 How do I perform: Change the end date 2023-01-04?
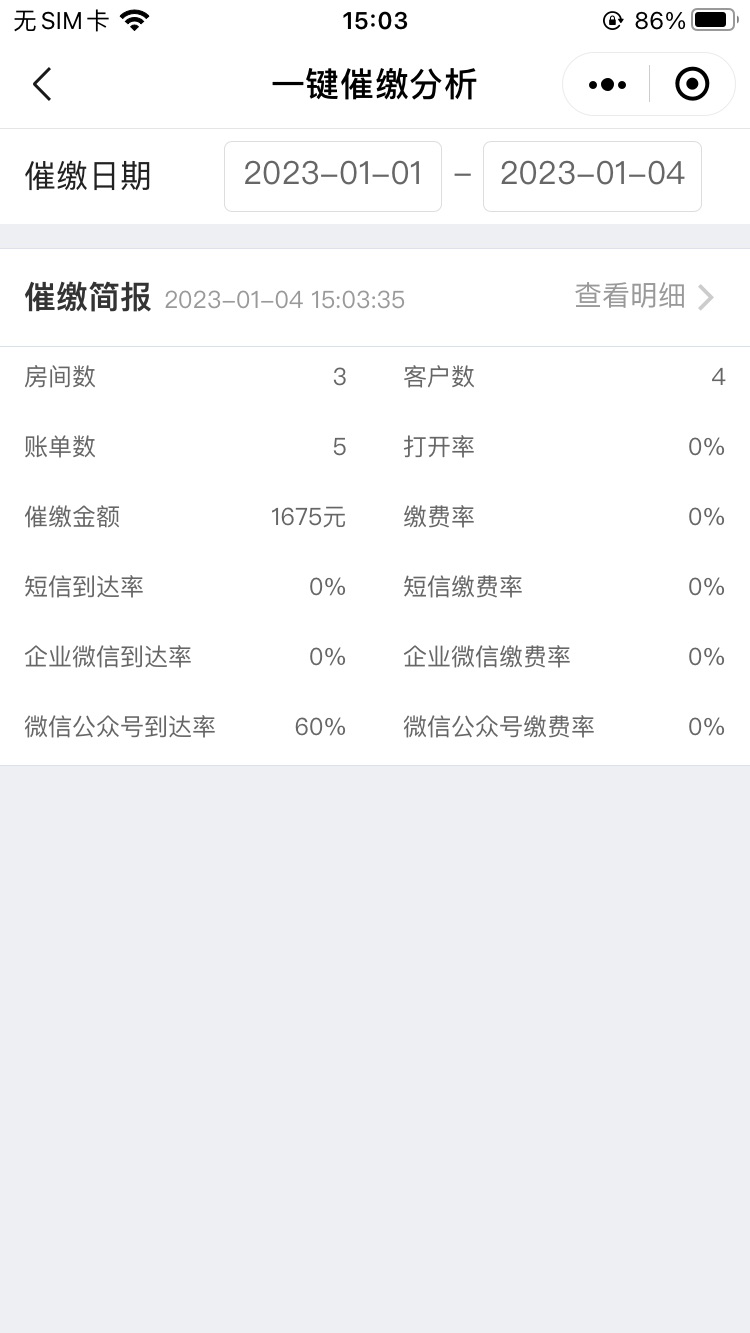[592, 175]
